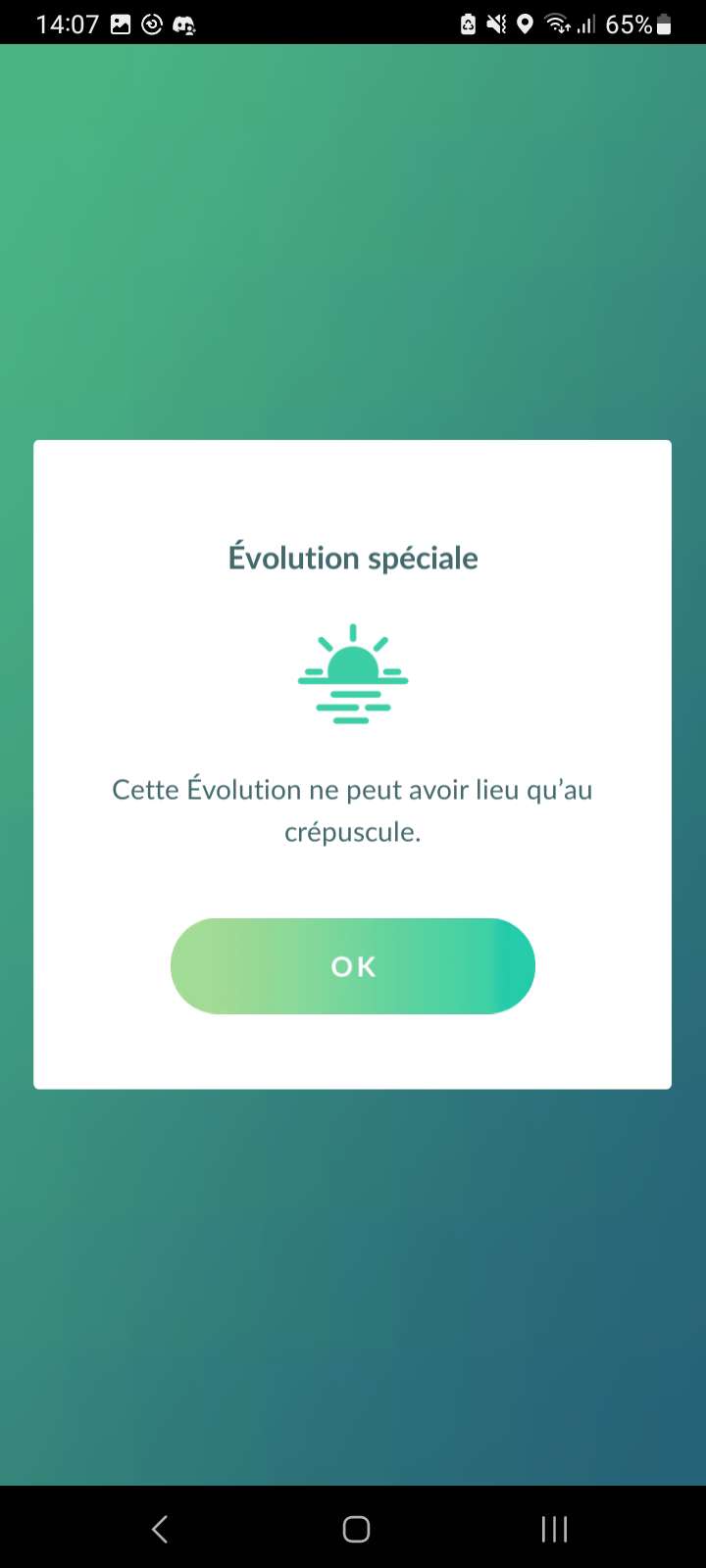Return to the phone's home screen
Screen dimensions: 706x1568
356,1529
